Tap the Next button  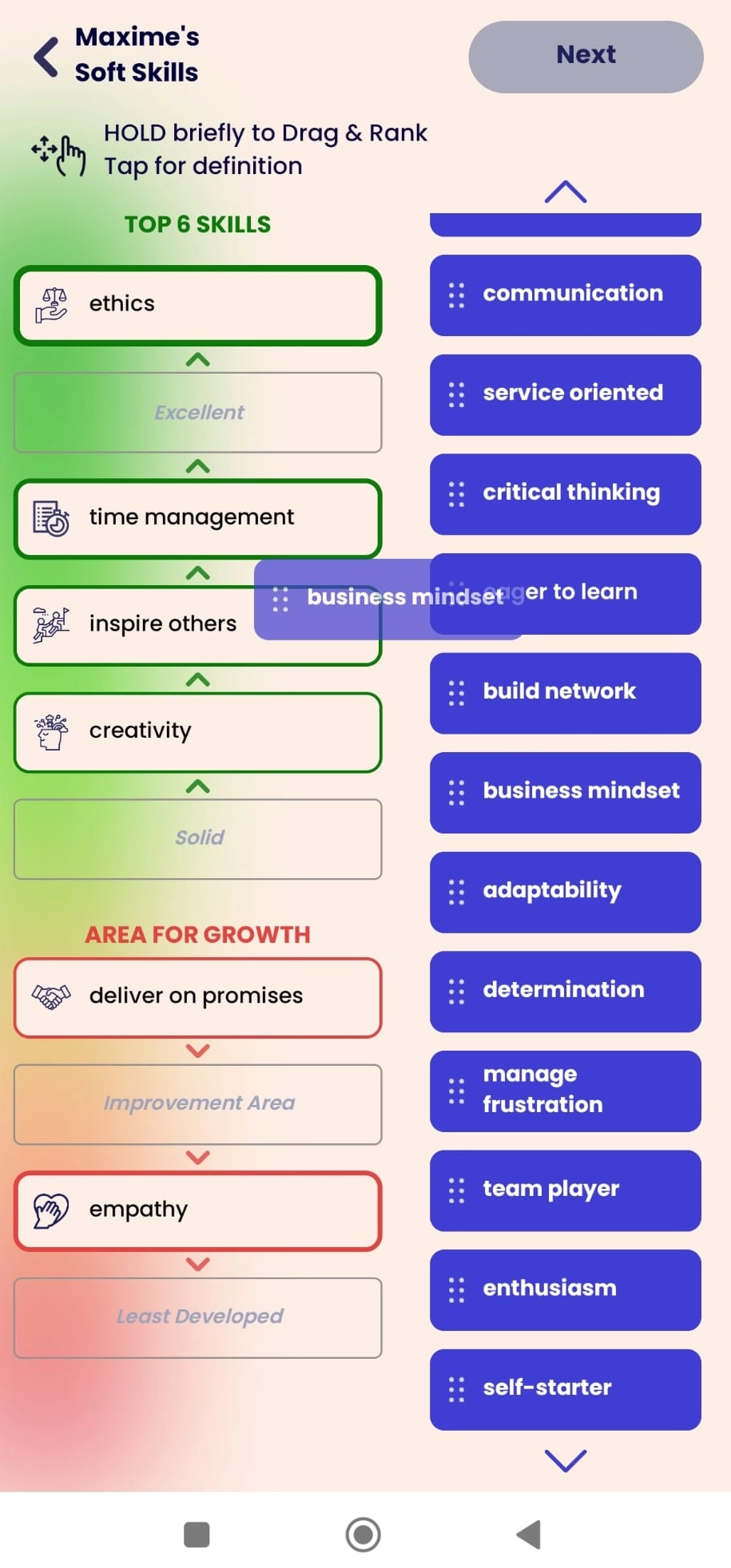pyautogui.click(x=586, y=56)
